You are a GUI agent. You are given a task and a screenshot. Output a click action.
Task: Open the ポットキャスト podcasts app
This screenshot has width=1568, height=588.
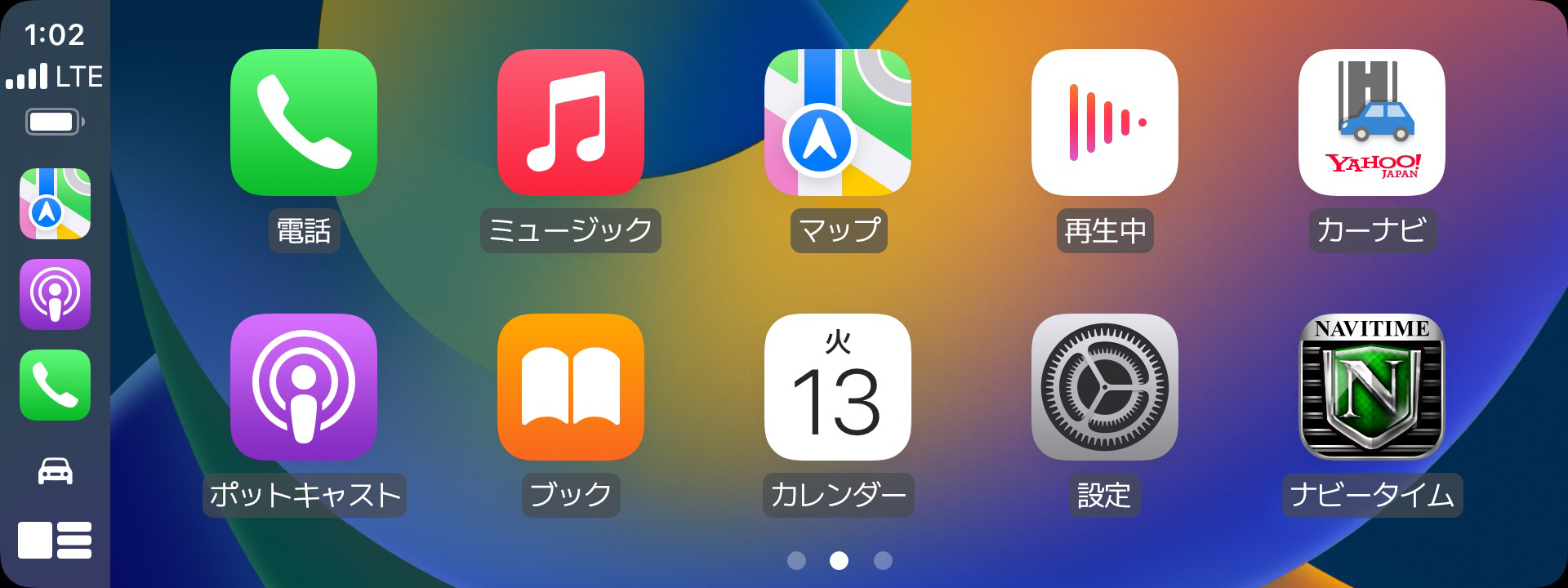(x=303, y=387)
